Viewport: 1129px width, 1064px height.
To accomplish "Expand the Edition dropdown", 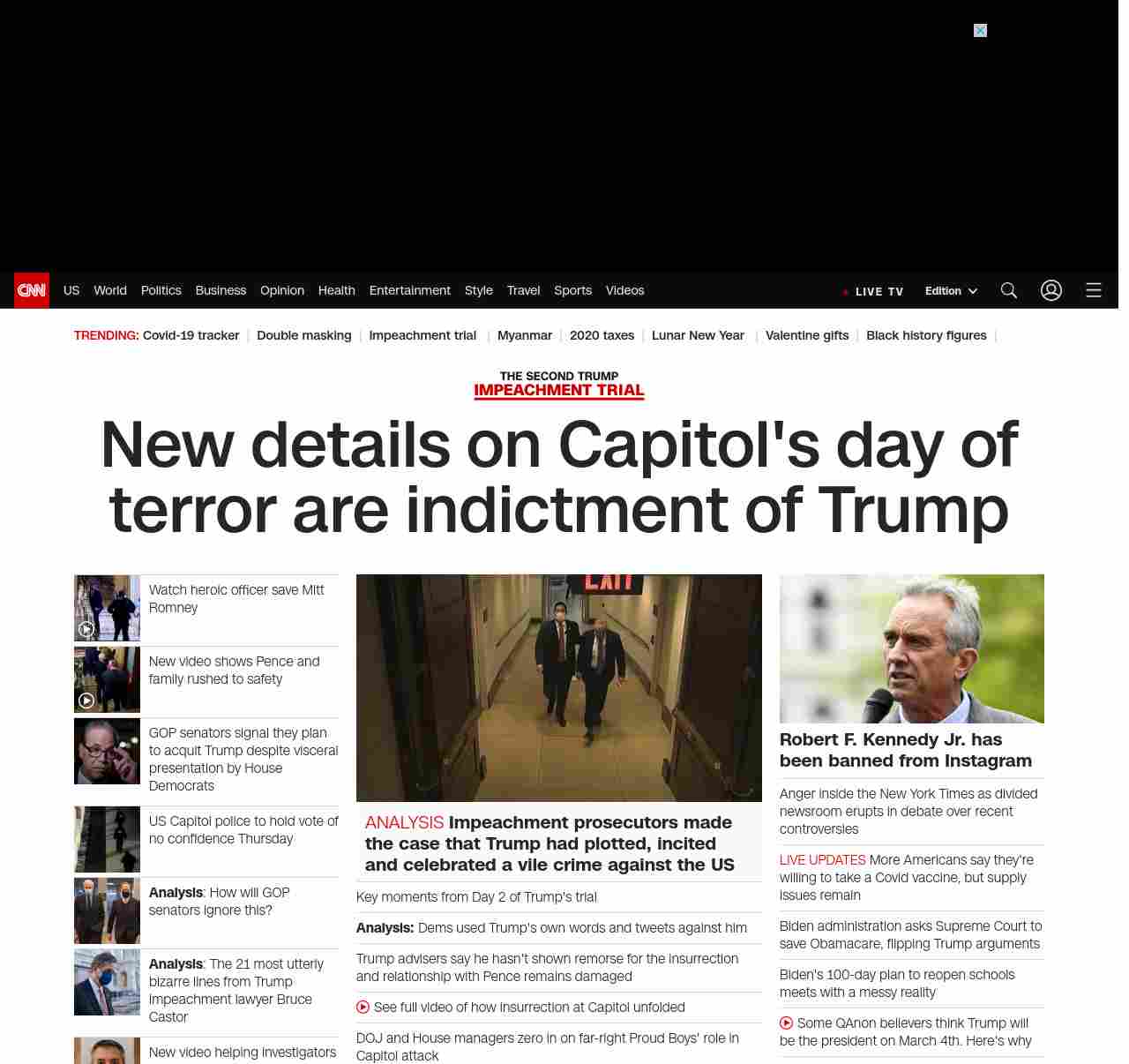I will (951, 291).
